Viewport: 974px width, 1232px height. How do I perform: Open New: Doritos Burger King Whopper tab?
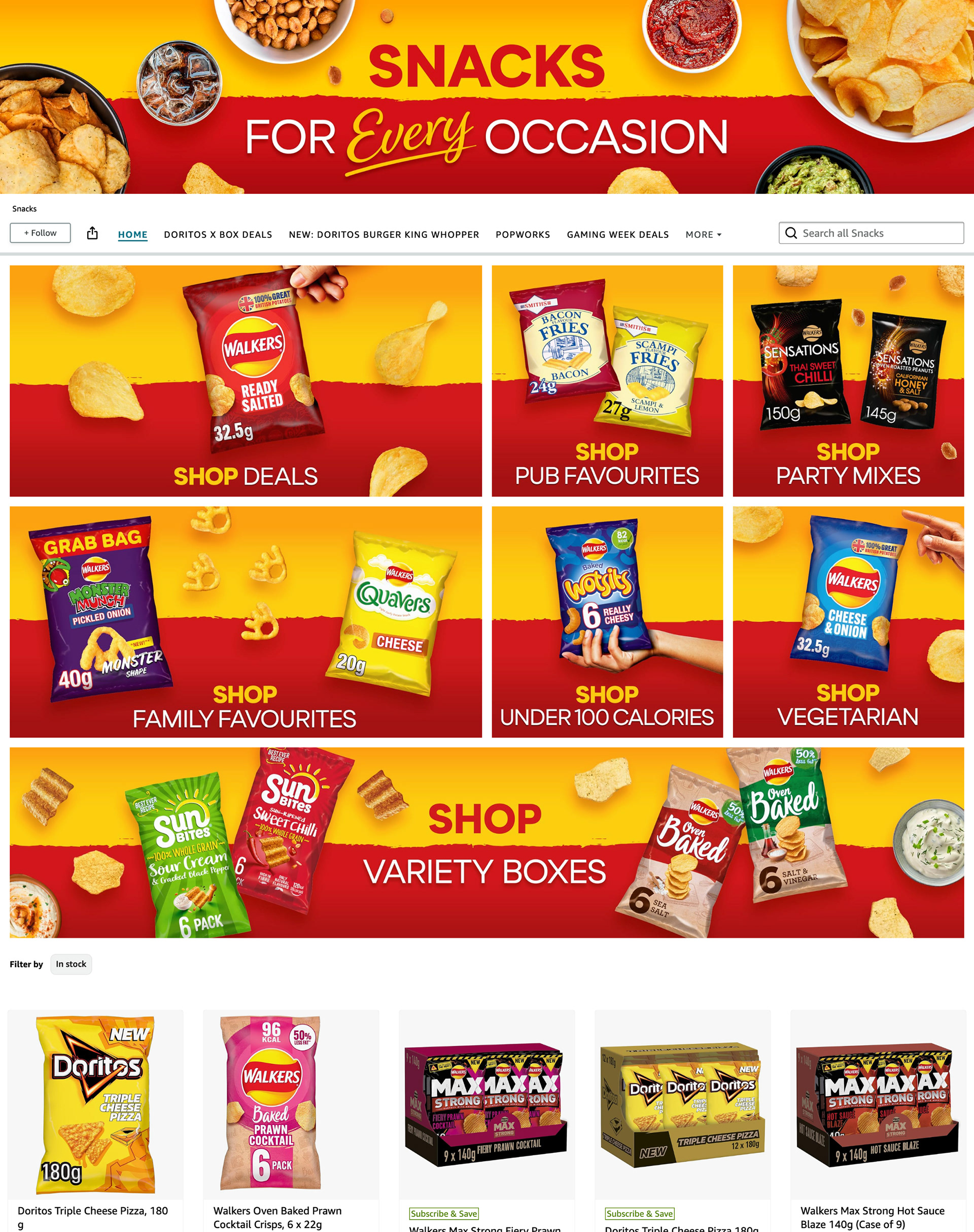point(384,234)
